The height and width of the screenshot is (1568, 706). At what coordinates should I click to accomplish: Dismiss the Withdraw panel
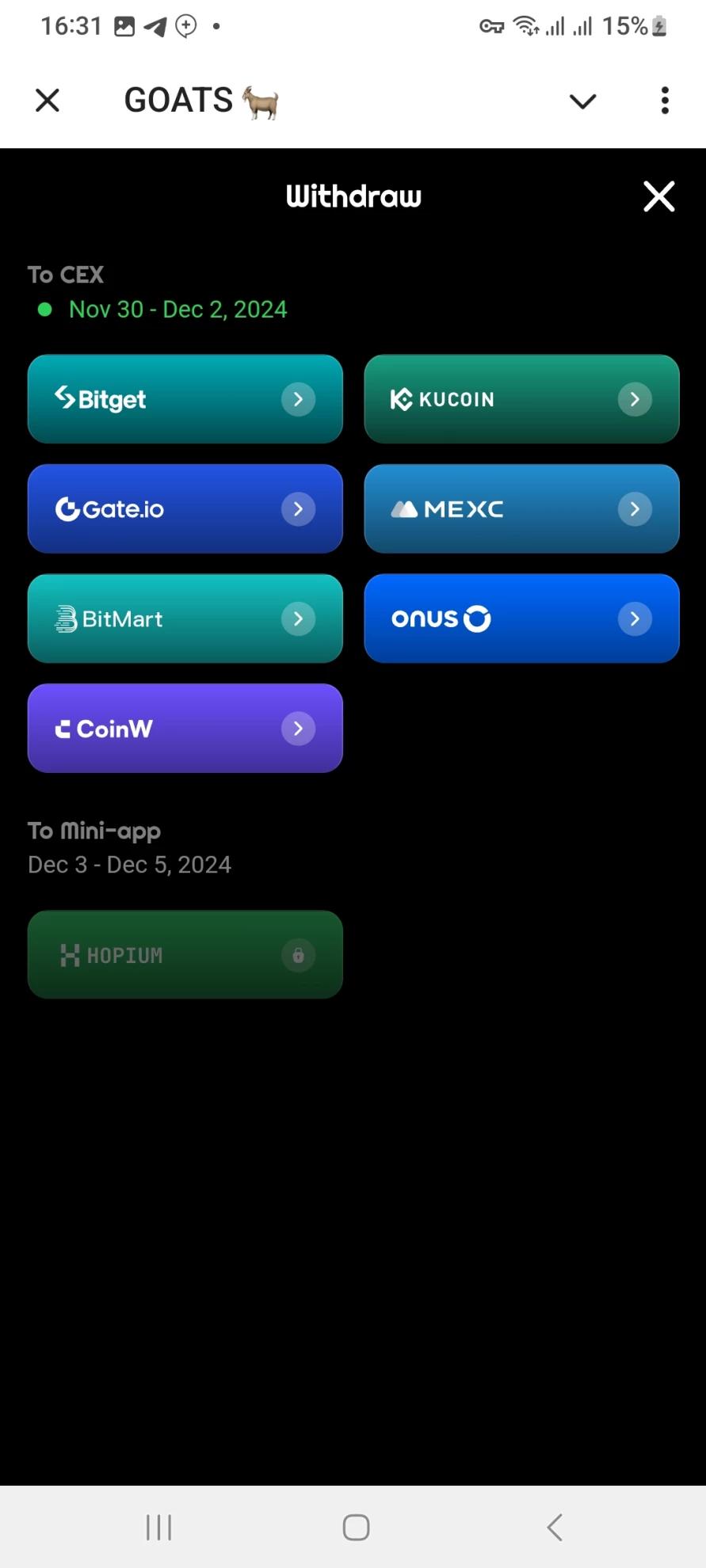pyautogui.click(x=658, y=196)
